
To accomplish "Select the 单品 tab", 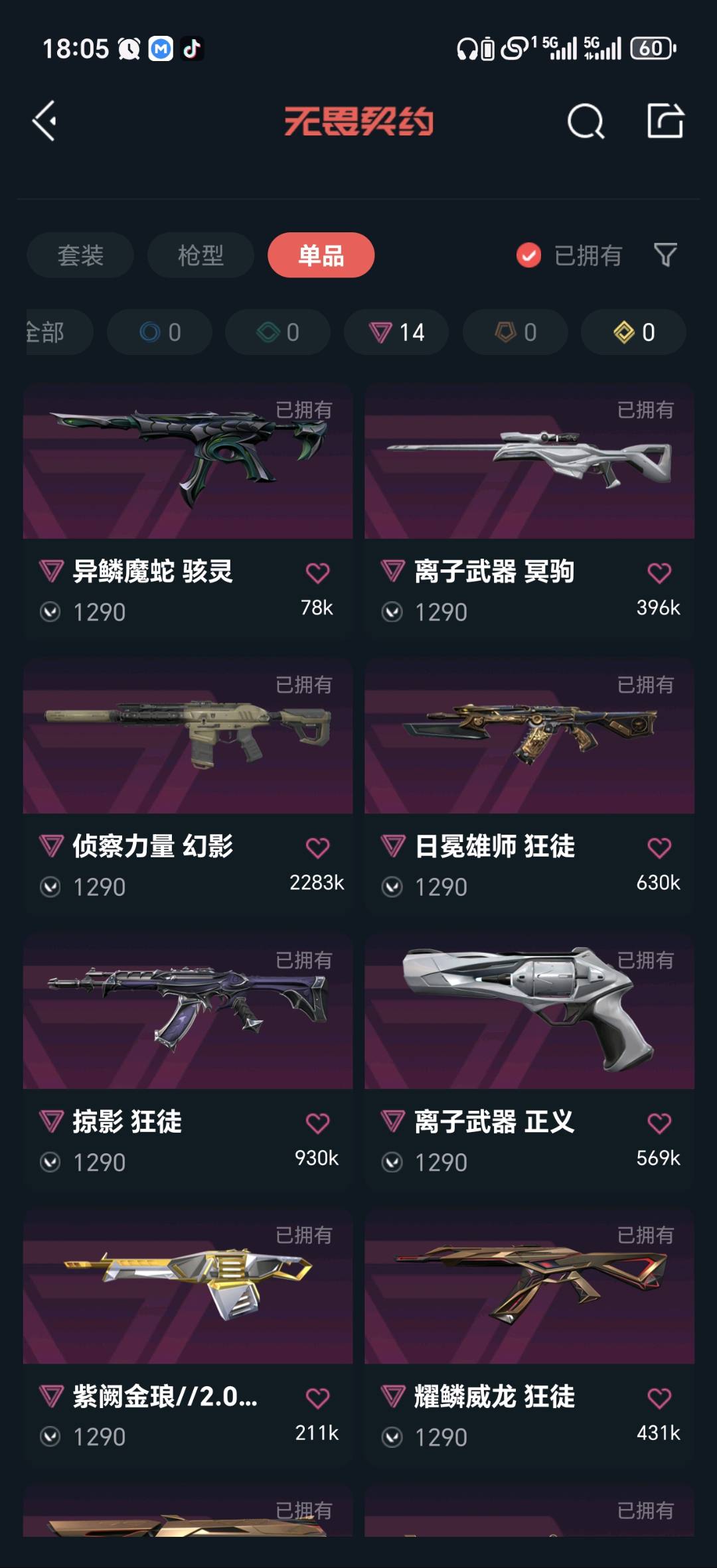I will point(321,255).
